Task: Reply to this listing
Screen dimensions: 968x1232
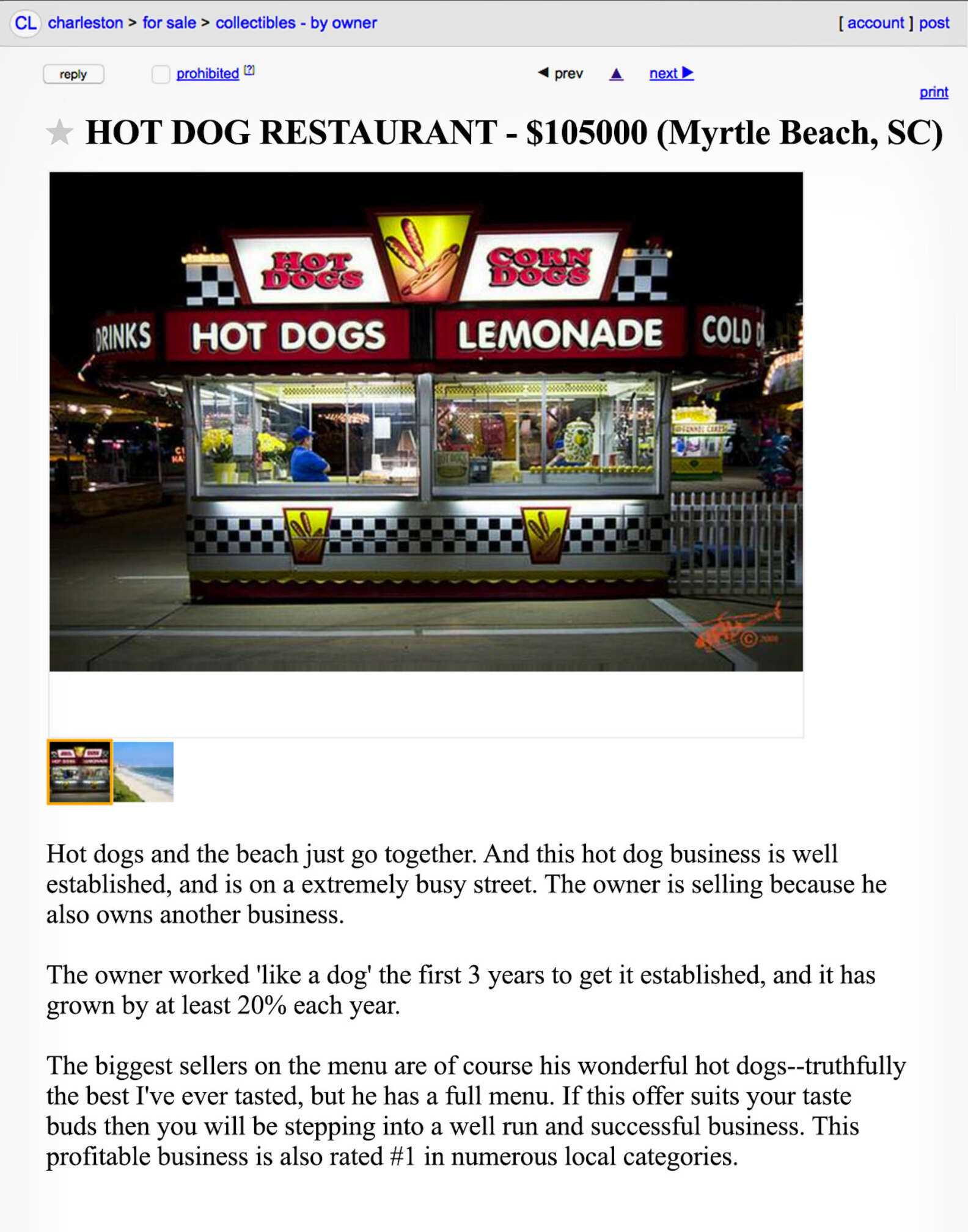Action: click(x=73, y=74)
